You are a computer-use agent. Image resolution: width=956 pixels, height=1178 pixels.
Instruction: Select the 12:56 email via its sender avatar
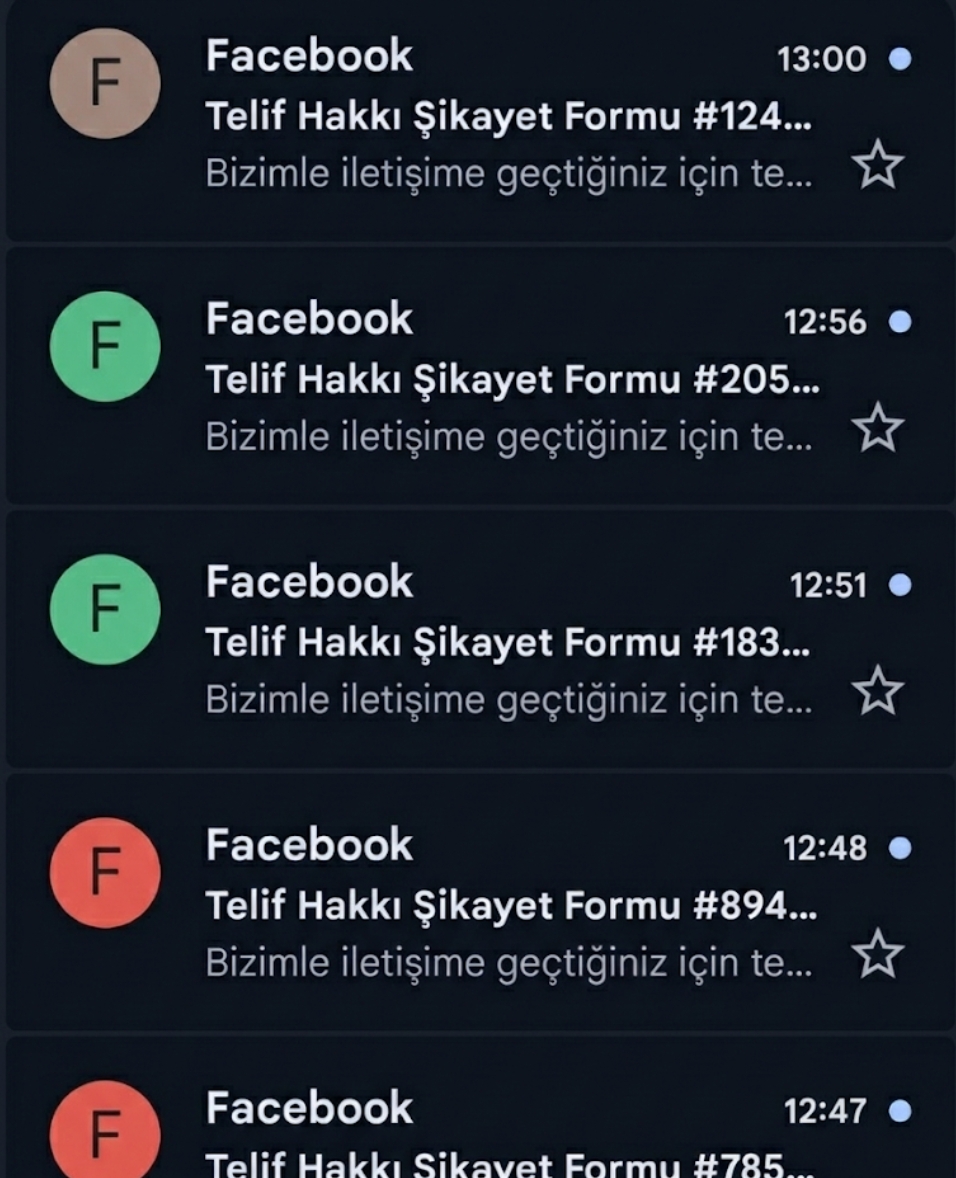105,347
